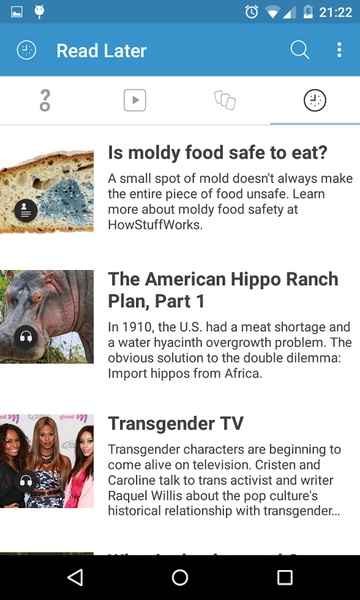This screenshot has width=360, height=600.
Task: Tap the moldy bread thumbnail
Action: tap(47, 192)
